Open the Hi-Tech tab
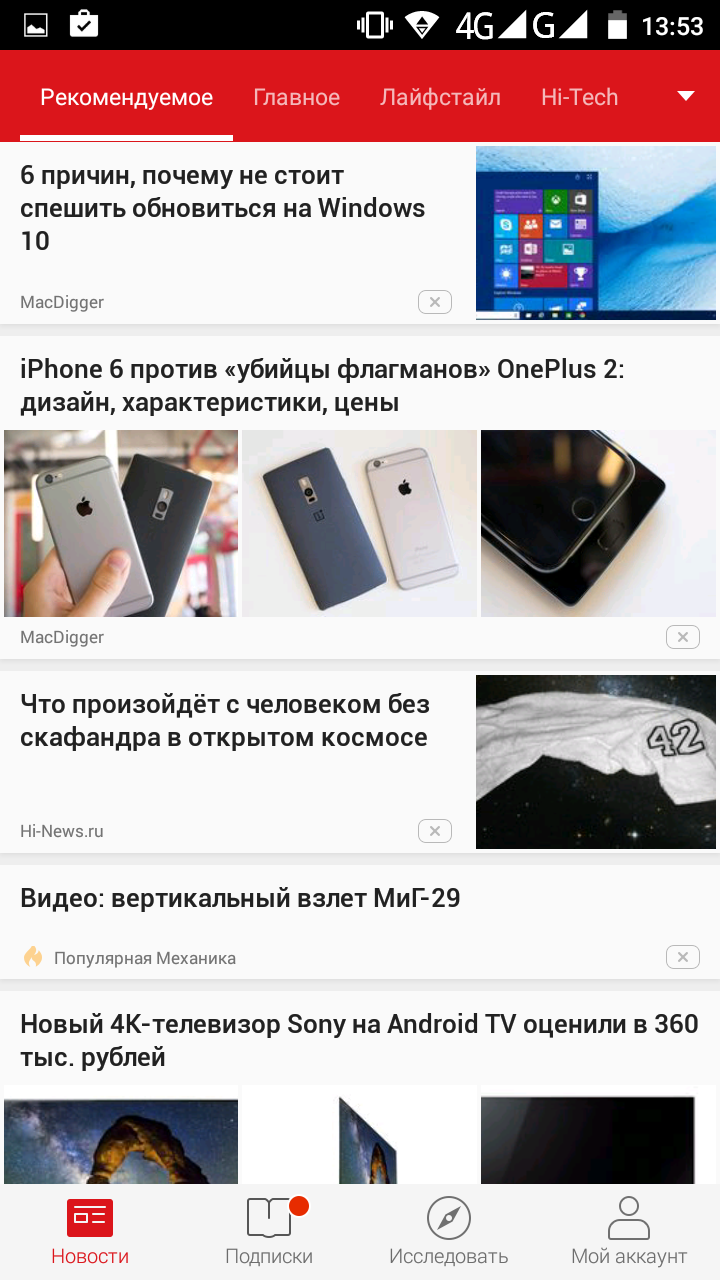 579,97
